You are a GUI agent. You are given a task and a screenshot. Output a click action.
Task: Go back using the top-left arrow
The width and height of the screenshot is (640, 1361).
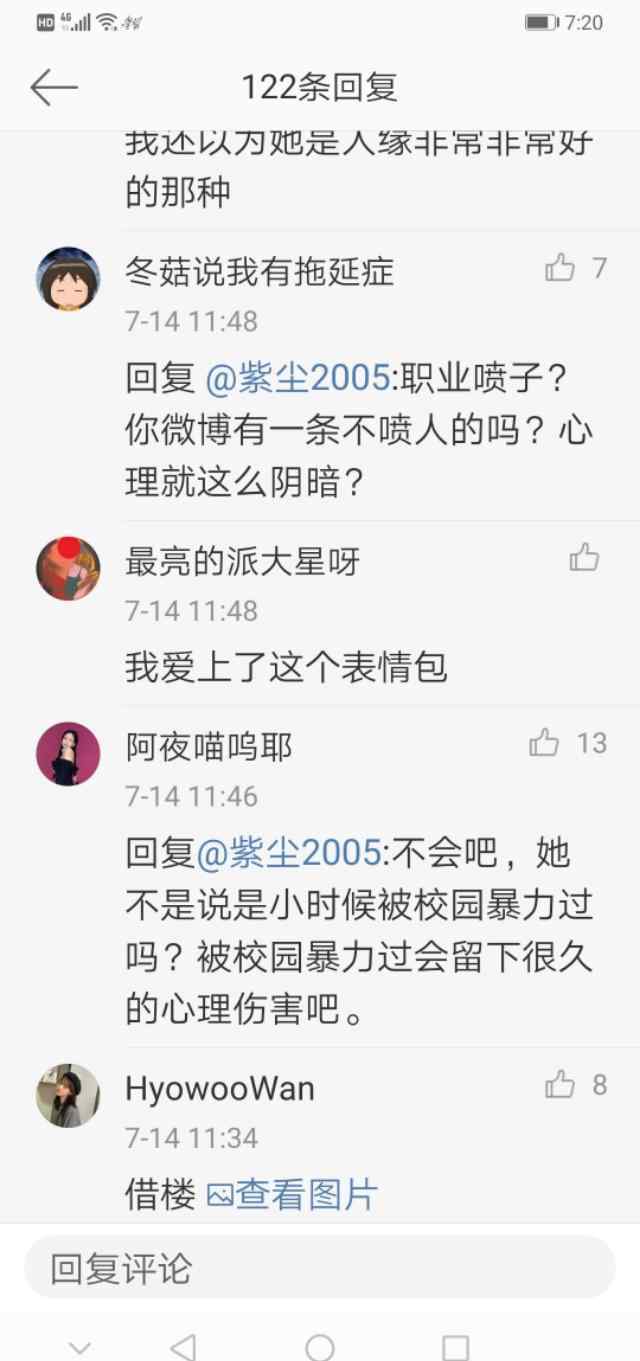point(54,88)
